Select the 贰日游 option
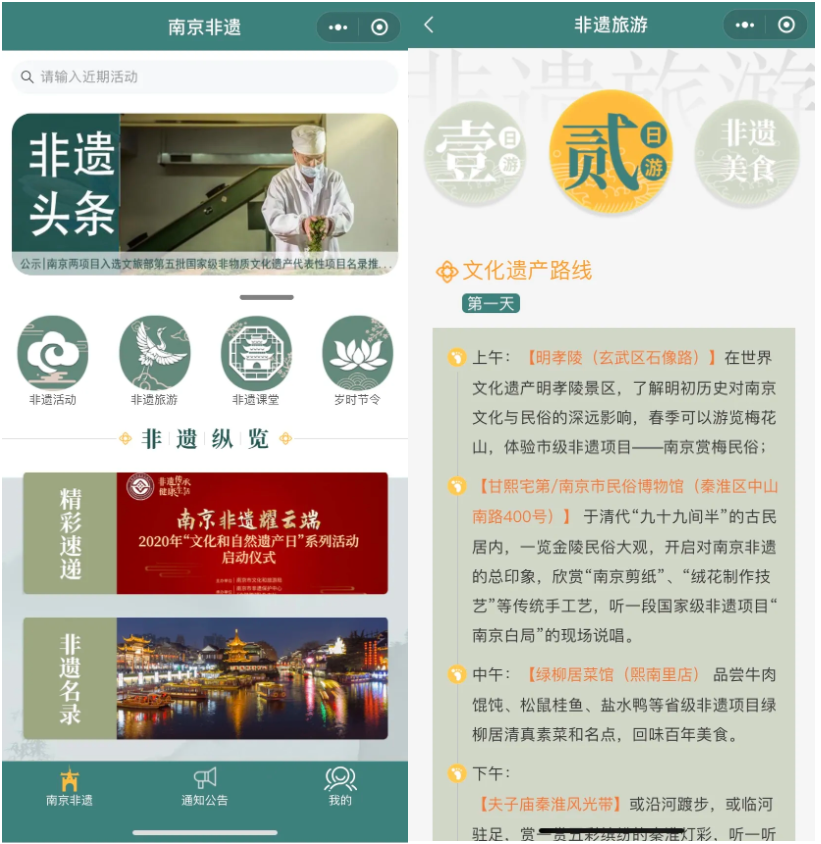 610,153
